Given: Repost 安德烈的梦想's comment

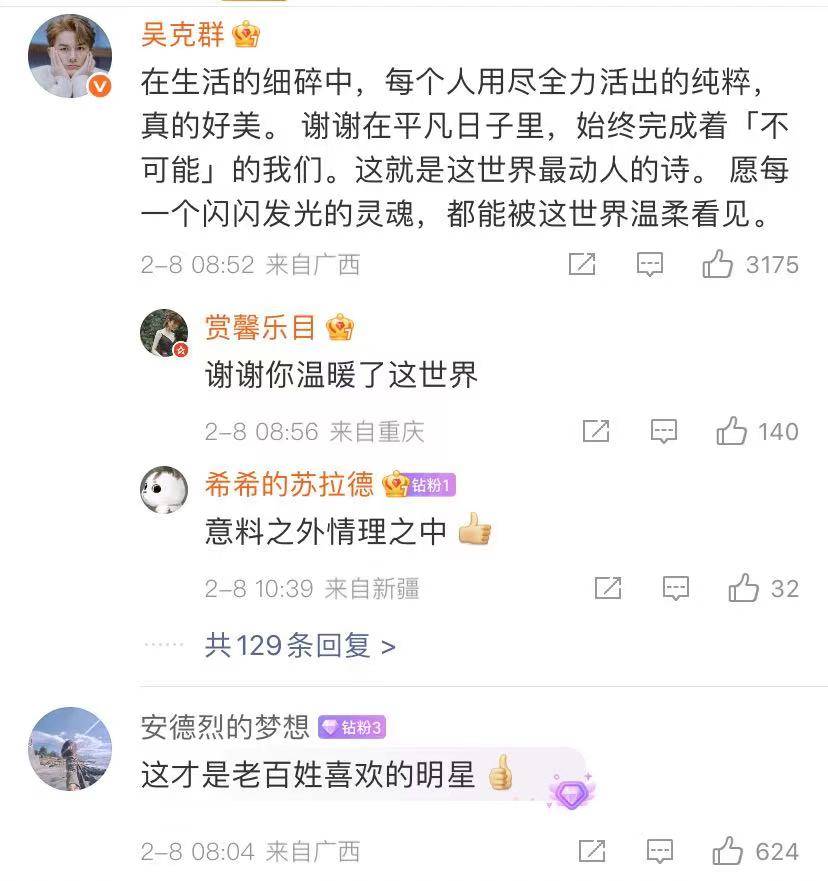Looking at the screenshot, I should 592,851.
